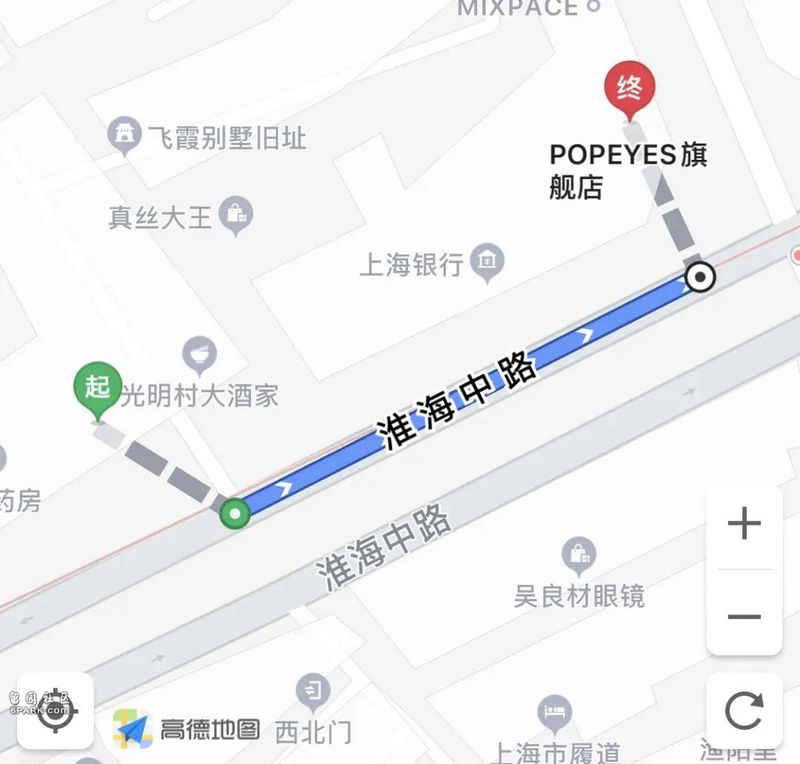The image size is (800, 764).
Task: Center the map on my location
Action: tap(55, 711)
